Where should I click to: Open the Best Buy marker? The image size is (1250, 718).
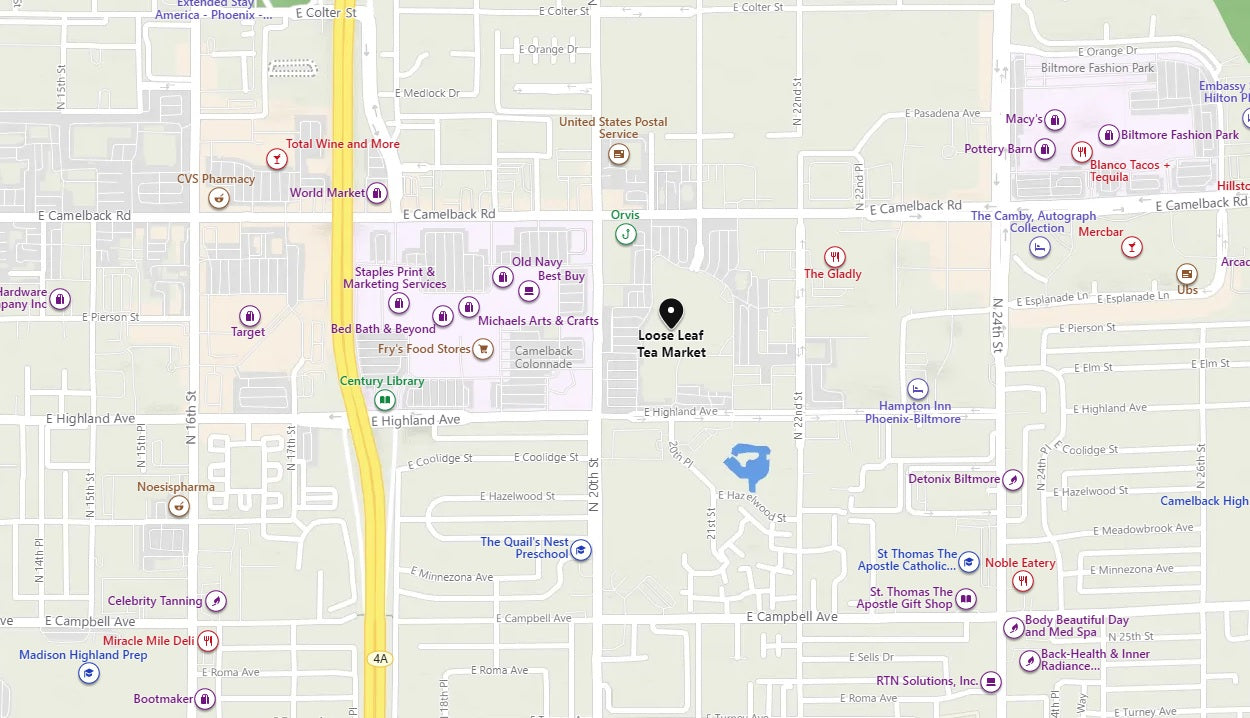coord(529,291)
